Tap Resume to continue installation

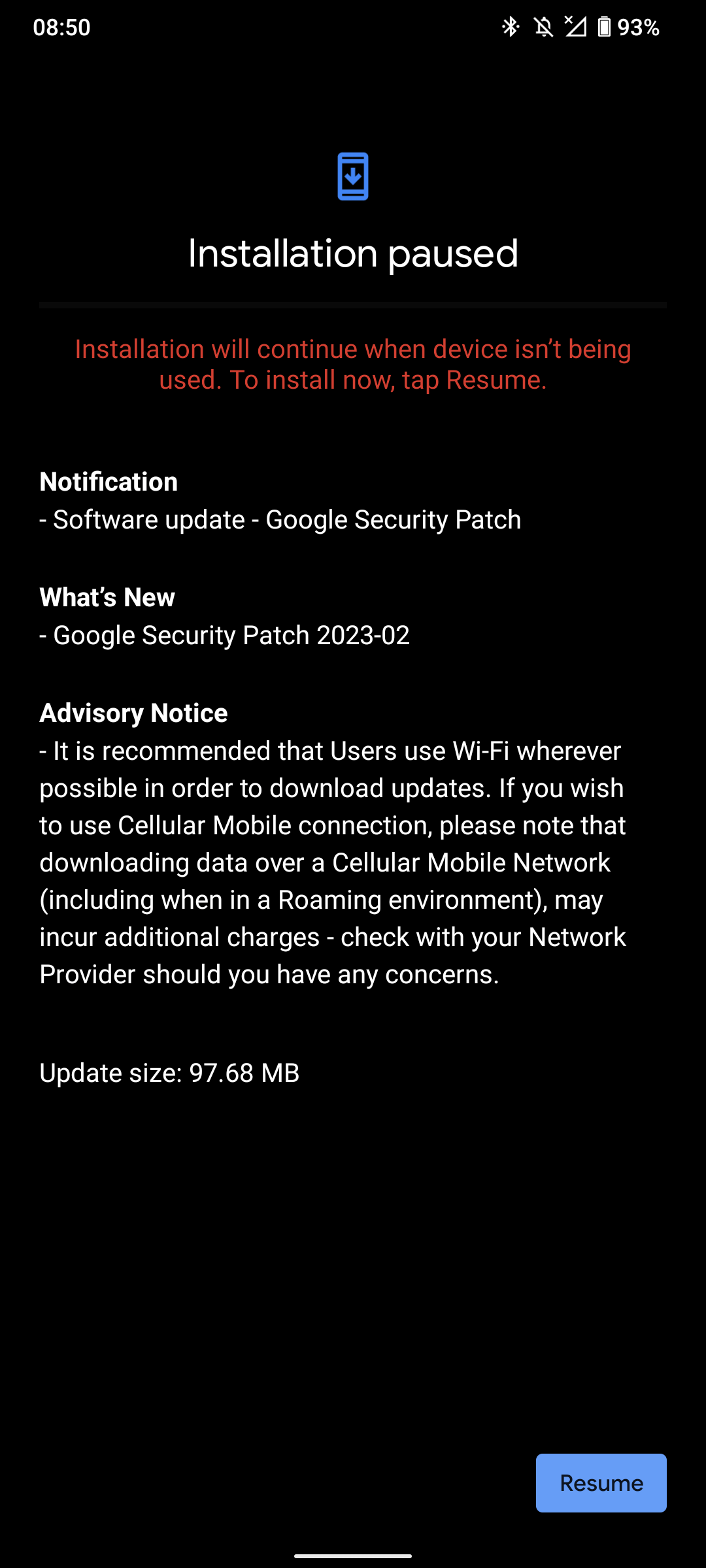point(601,1482)
